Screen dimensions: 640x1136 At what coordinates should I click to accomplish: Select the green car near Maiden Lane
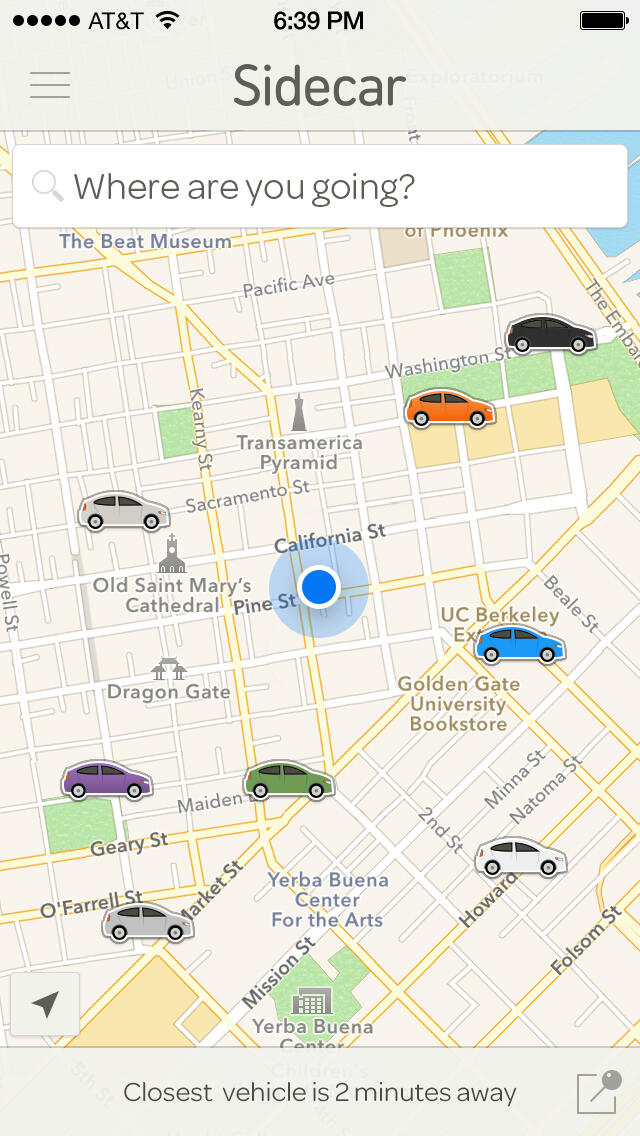point(289,780)
